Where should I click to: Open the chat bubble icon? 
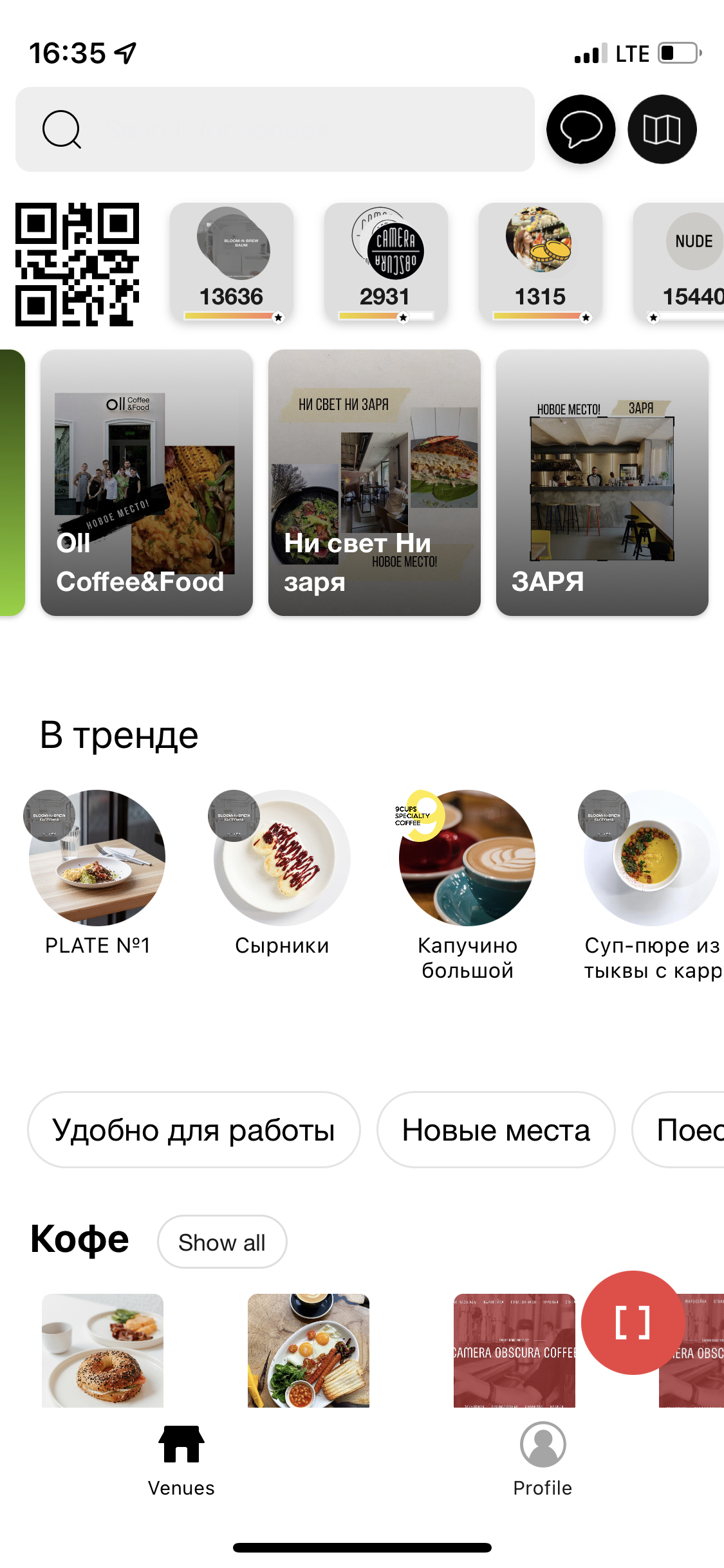click(x=580, y=129)
